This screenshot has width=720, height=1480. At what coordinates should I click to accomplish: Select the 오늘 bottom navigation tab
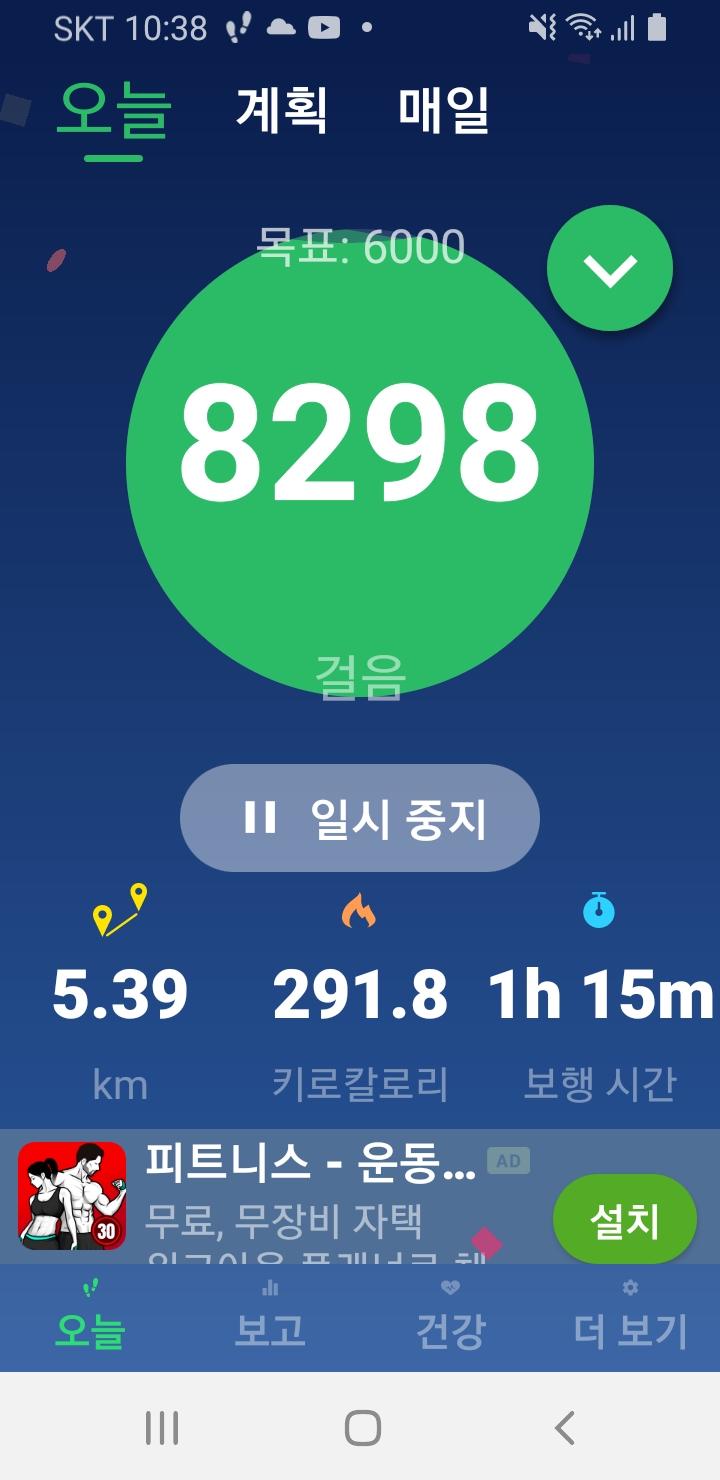[90, 1318]
